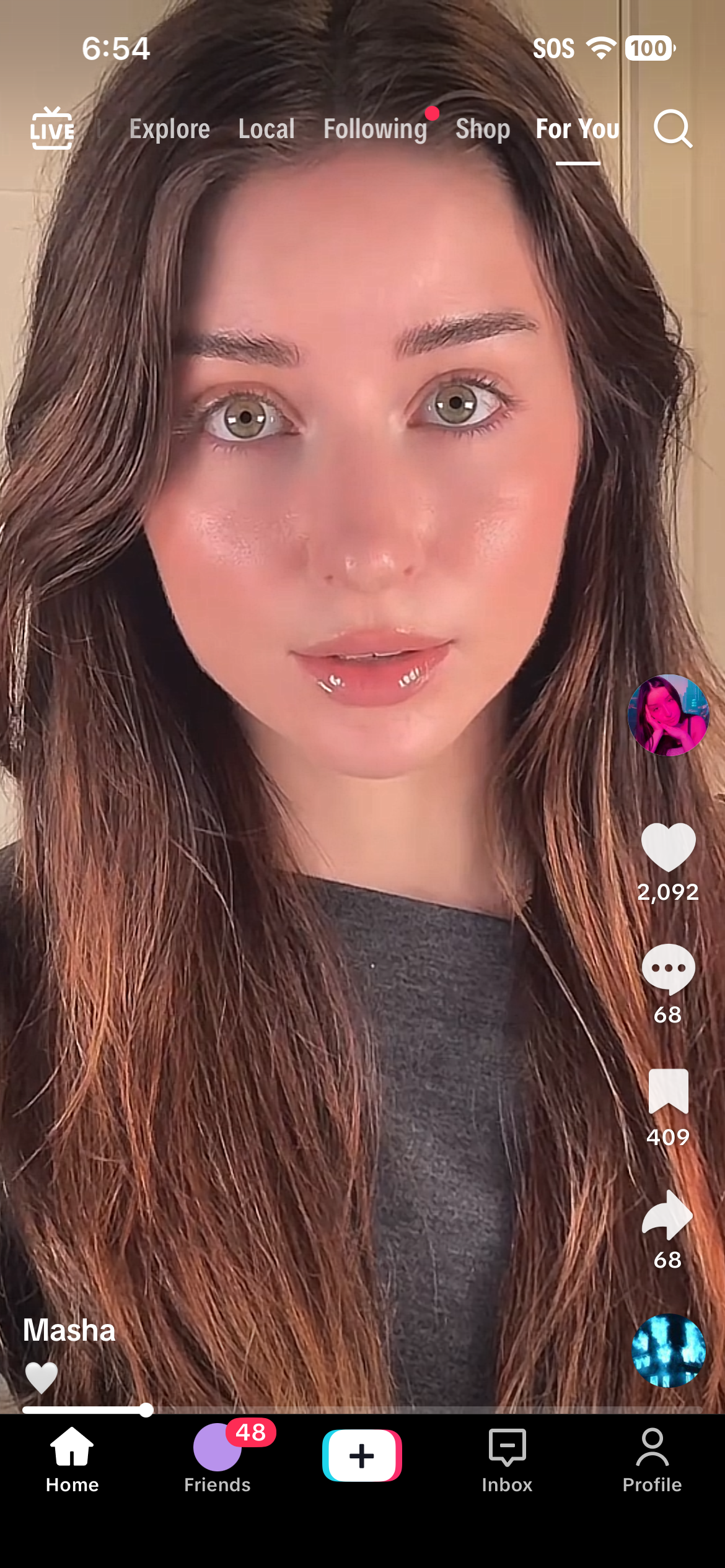
Task: Open the spinning sound disc
Action: tap(668, 1350)
